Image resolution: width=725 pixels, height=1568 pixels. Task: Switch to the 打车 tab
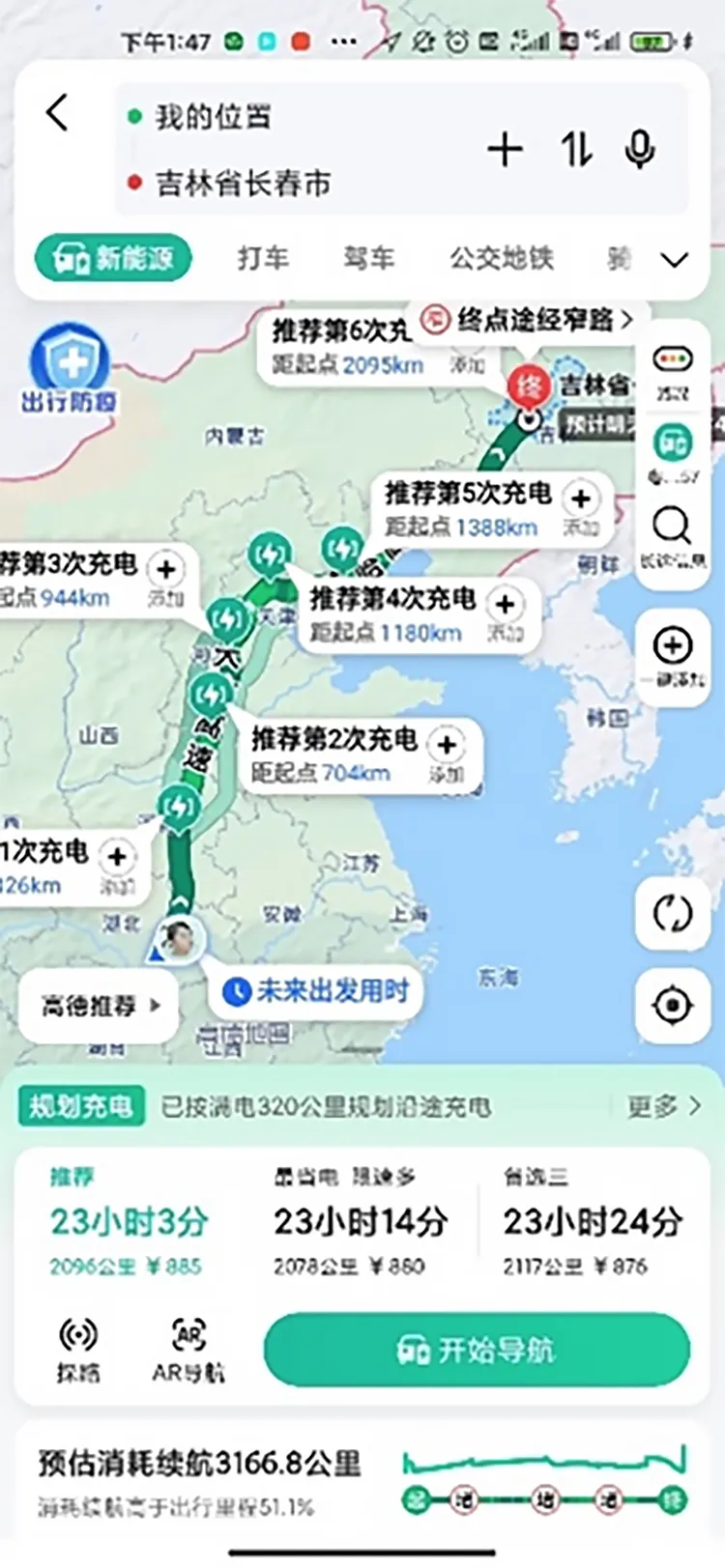tap(263, 258)
